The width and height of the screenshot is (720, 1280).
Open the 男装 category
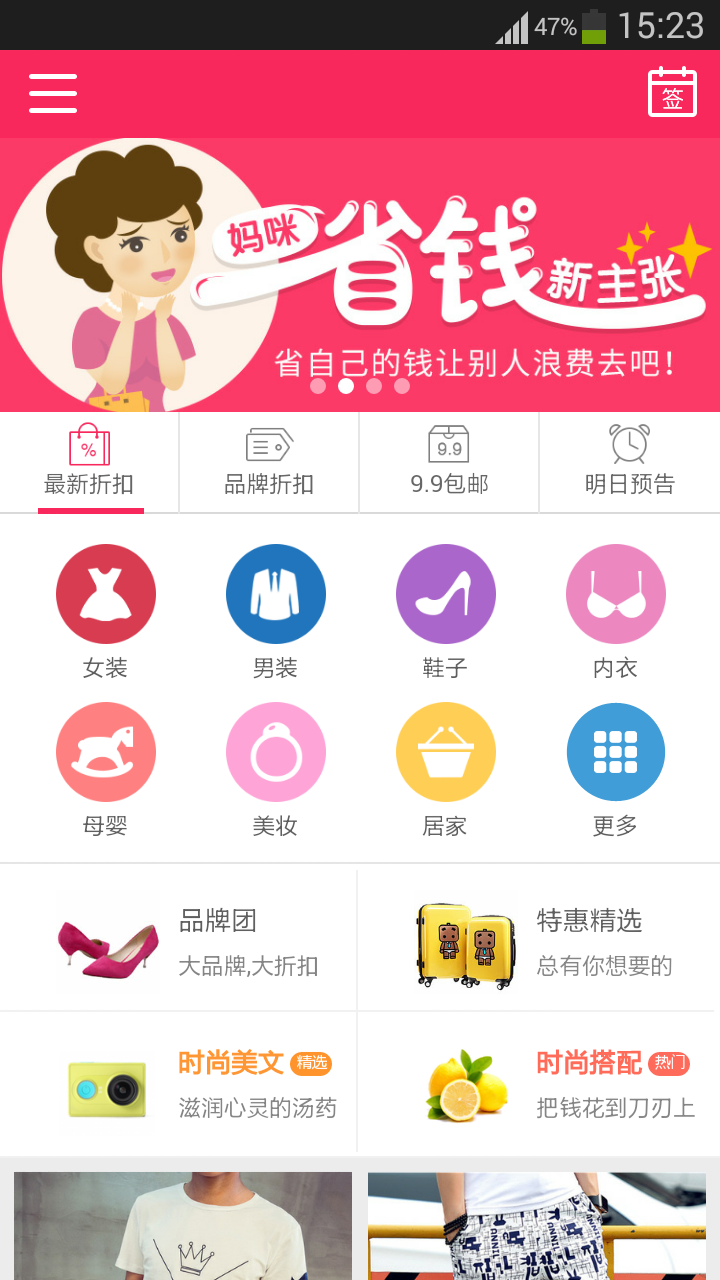(276, 610)
